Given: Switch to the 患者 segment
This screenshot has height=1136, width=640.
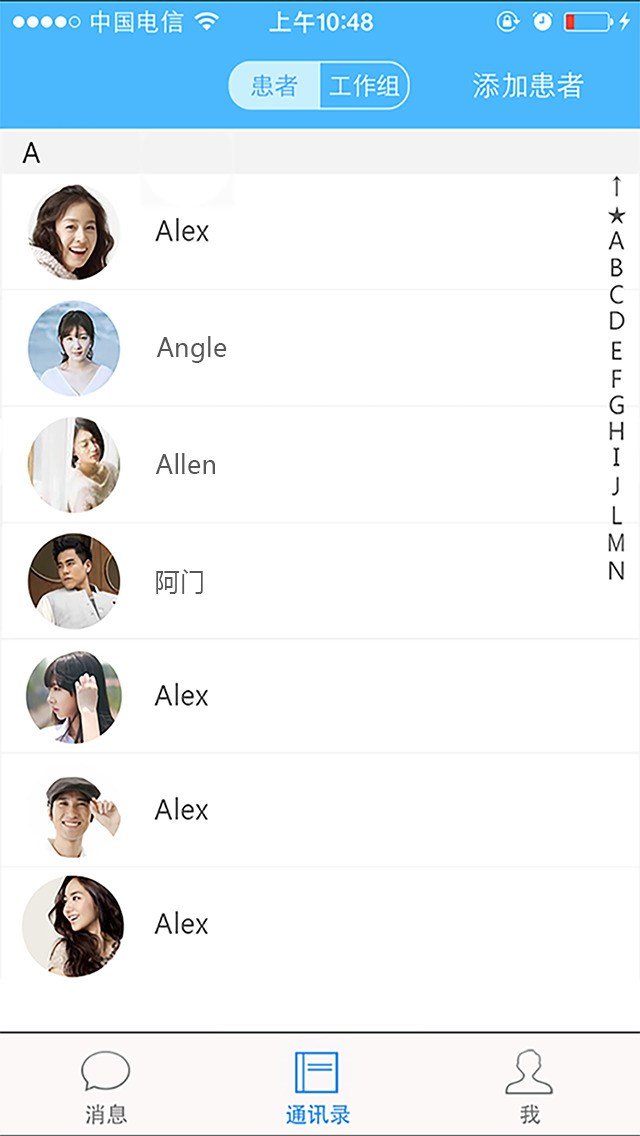Looking at the screenshot, I should 274,86.
